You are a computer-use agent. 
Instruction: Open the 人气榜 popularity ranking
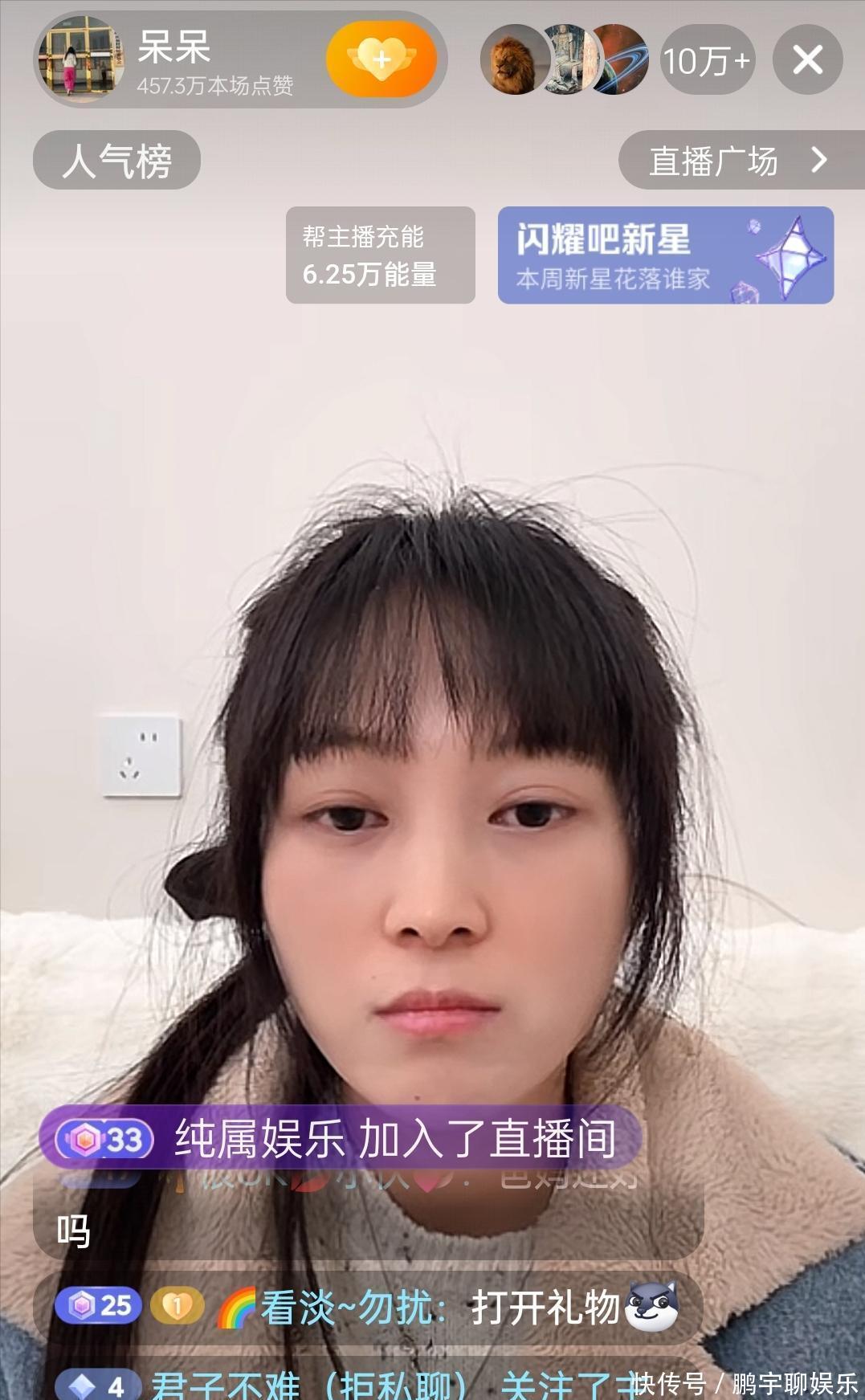point(116,161)
